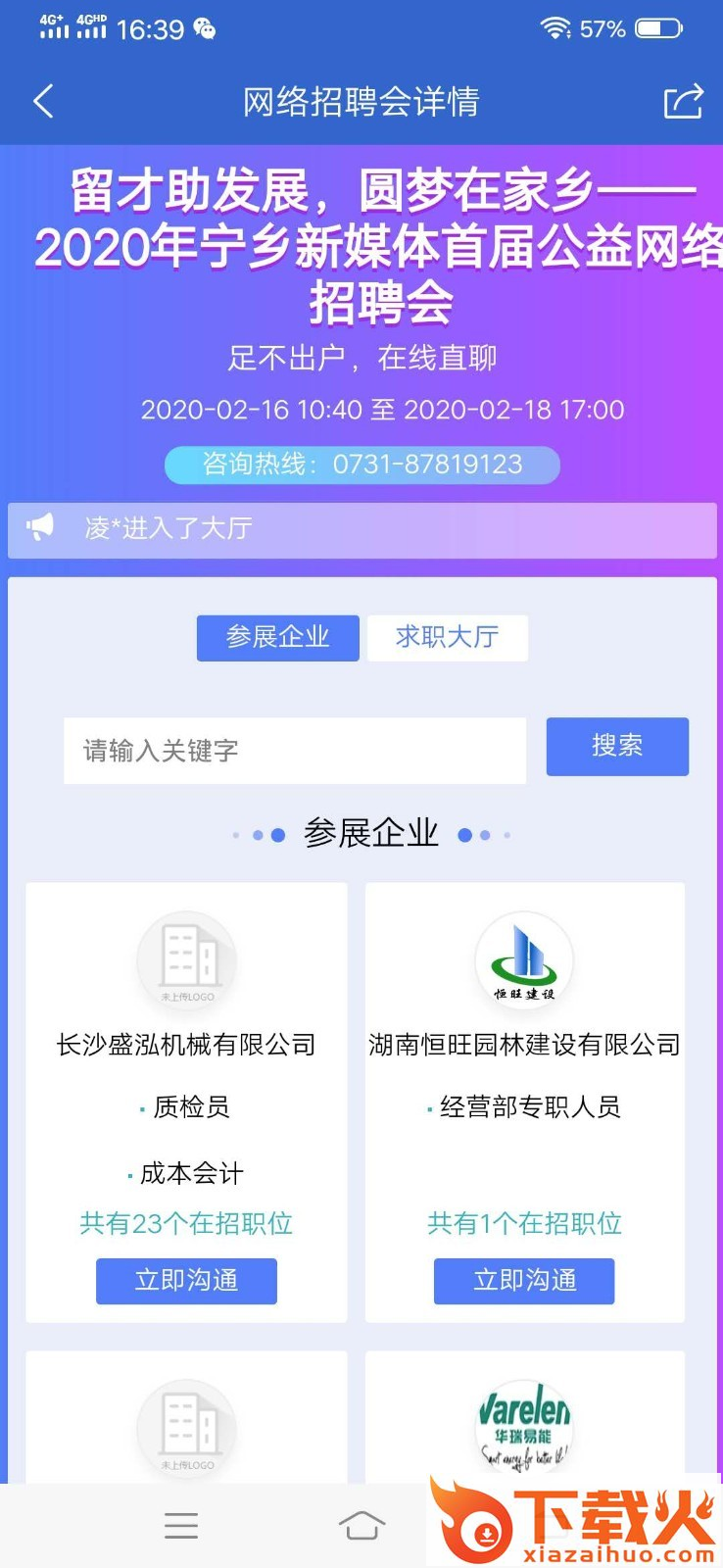View the 经营部专职人员 job listing
Viewport: 723px width, 1568px height.
(529, 1107)
